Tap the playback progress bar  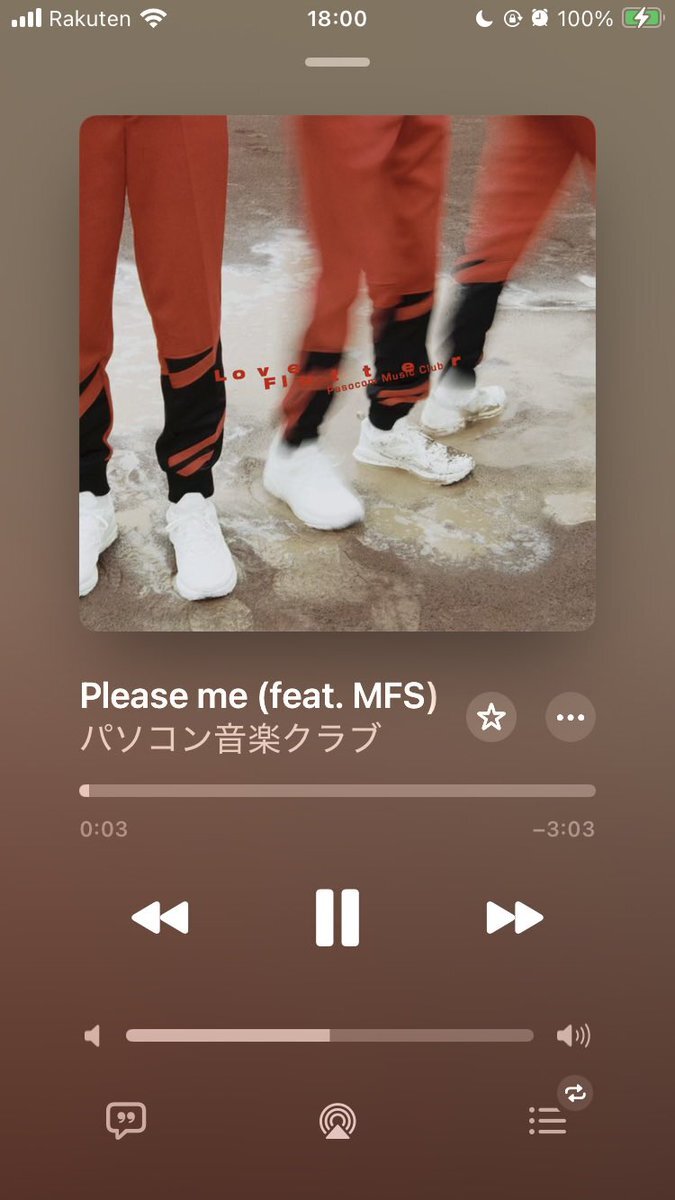337,791
